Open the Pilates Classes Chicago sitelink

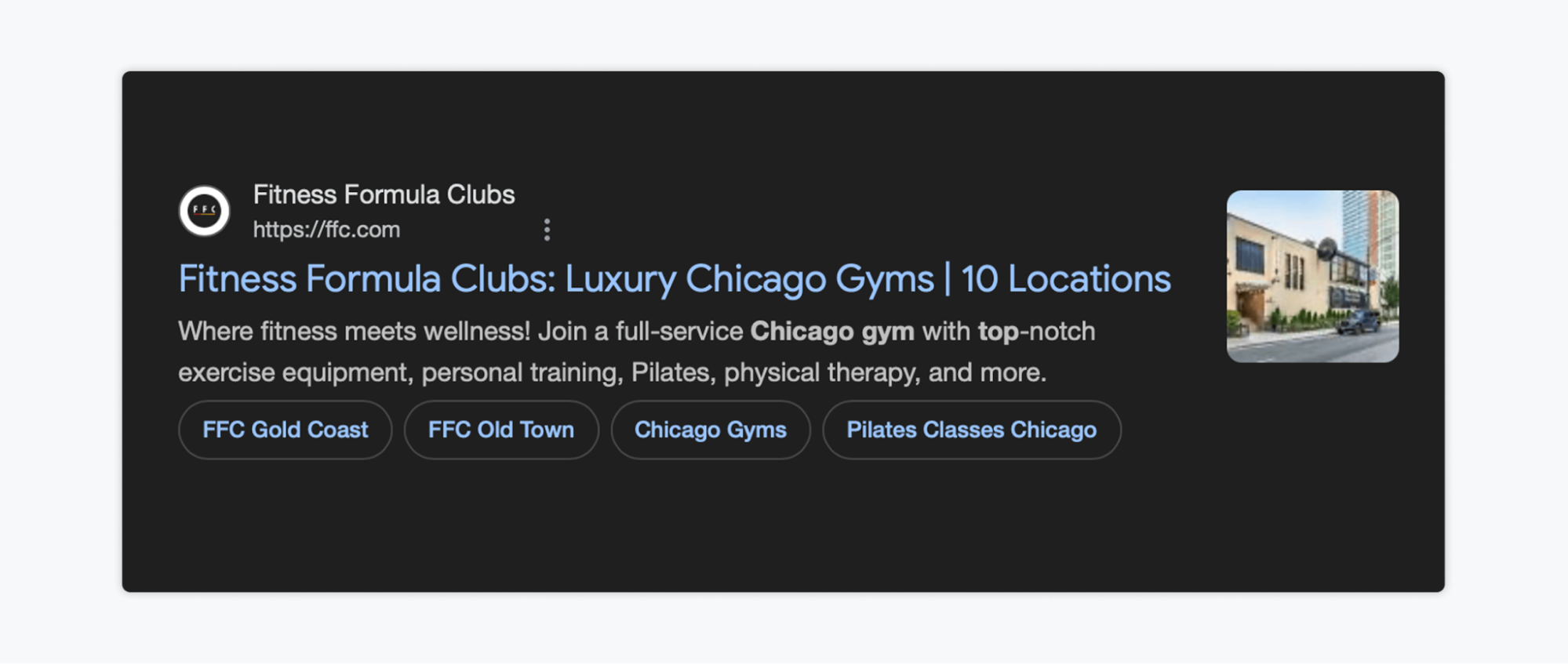(x=971, y=430)
